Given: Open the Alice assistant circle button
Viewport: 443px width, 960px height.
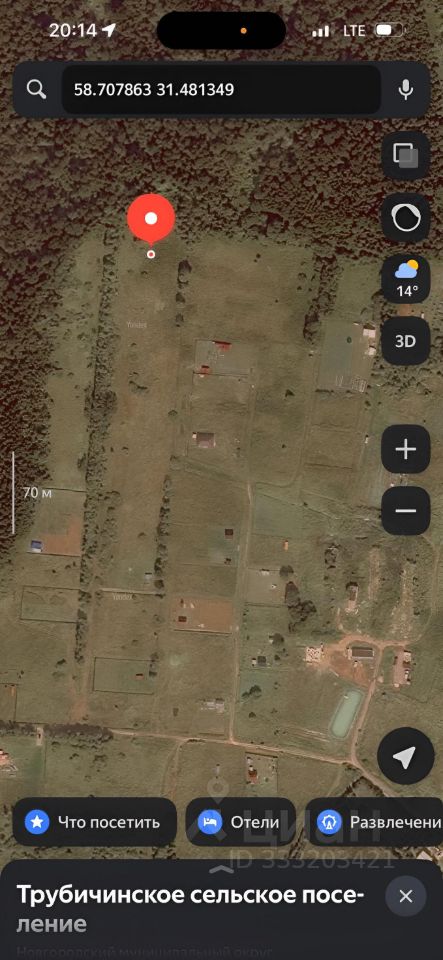Looking at the screenshot, I should pyautogui.click(x=406, y=217).
